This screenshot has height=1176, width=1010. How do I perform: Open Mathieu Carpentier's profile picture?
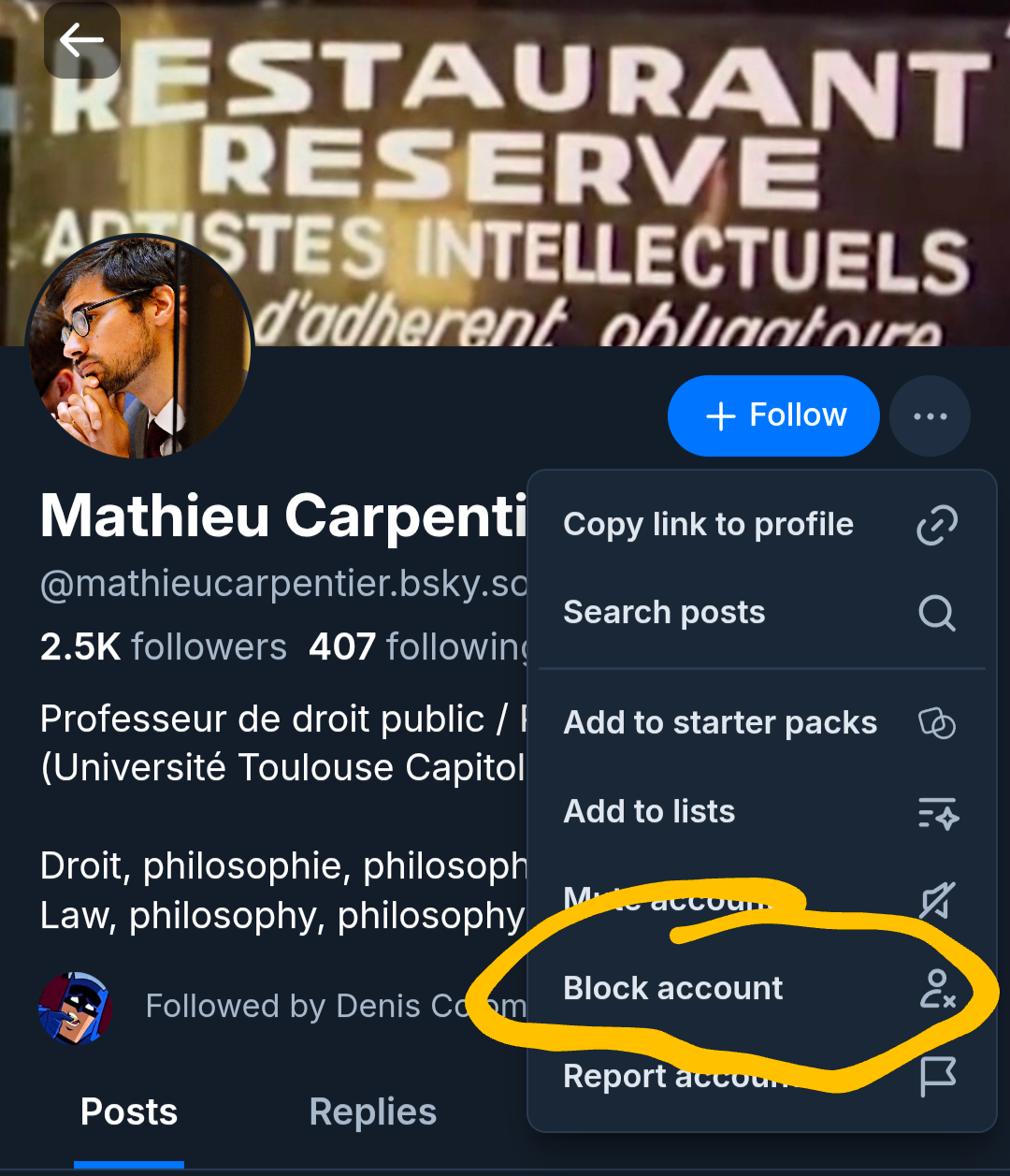pyautogui.click(x=140, y=347)
